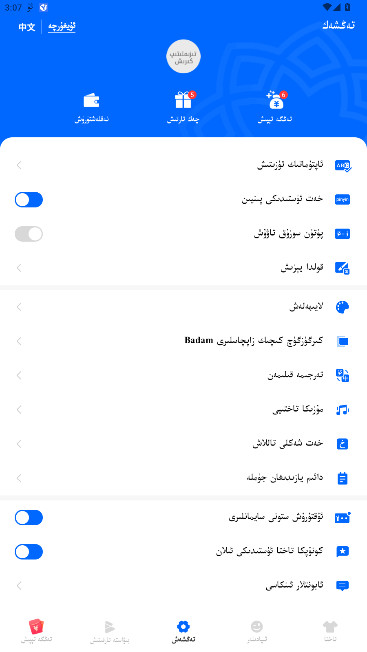Open the money bag shortcut in the header
367x652 pixels.
click(x=275, y=107)
